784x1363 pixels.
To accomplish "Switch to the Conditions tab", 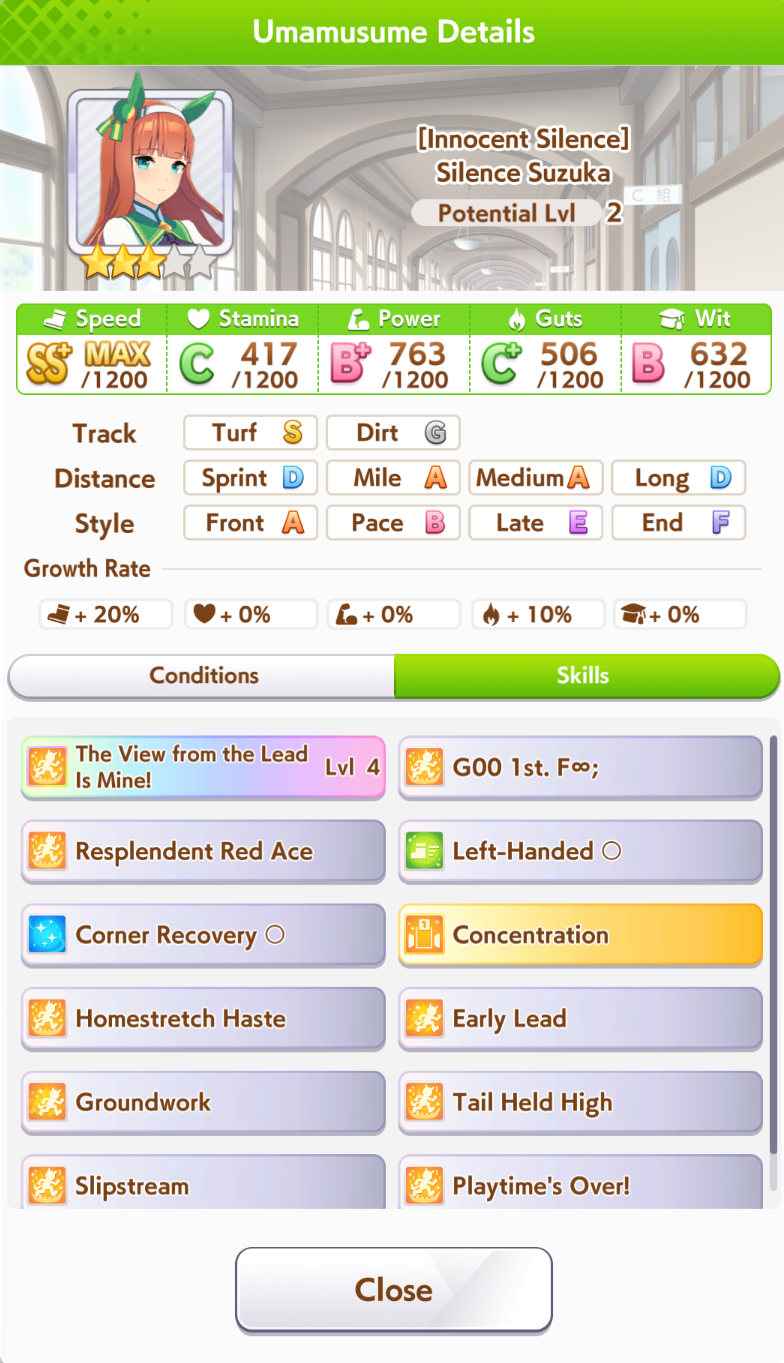I will [x=203, y=676].
